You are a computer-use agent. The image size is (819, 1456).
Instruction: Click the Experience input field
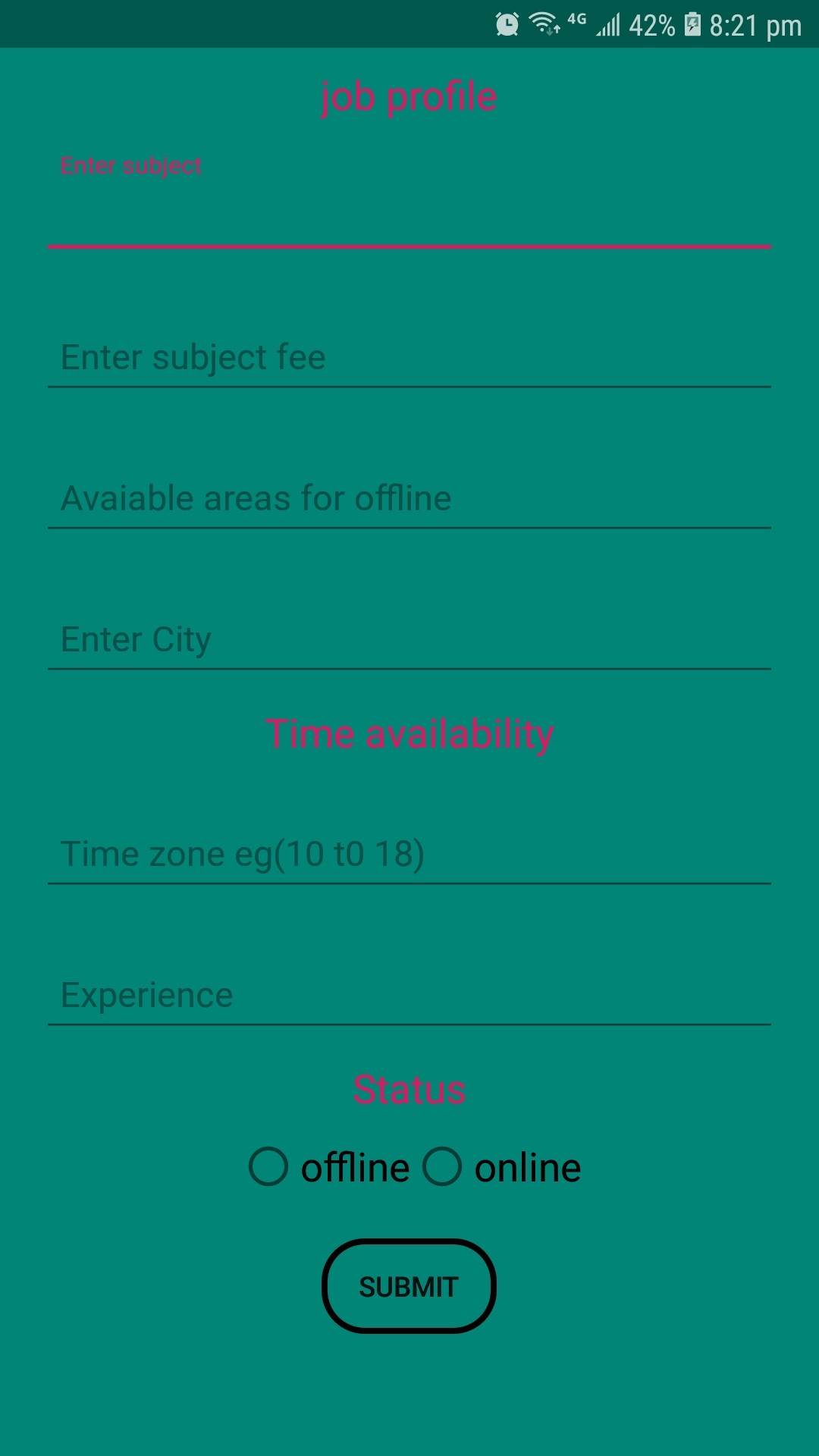pos(409,995)
